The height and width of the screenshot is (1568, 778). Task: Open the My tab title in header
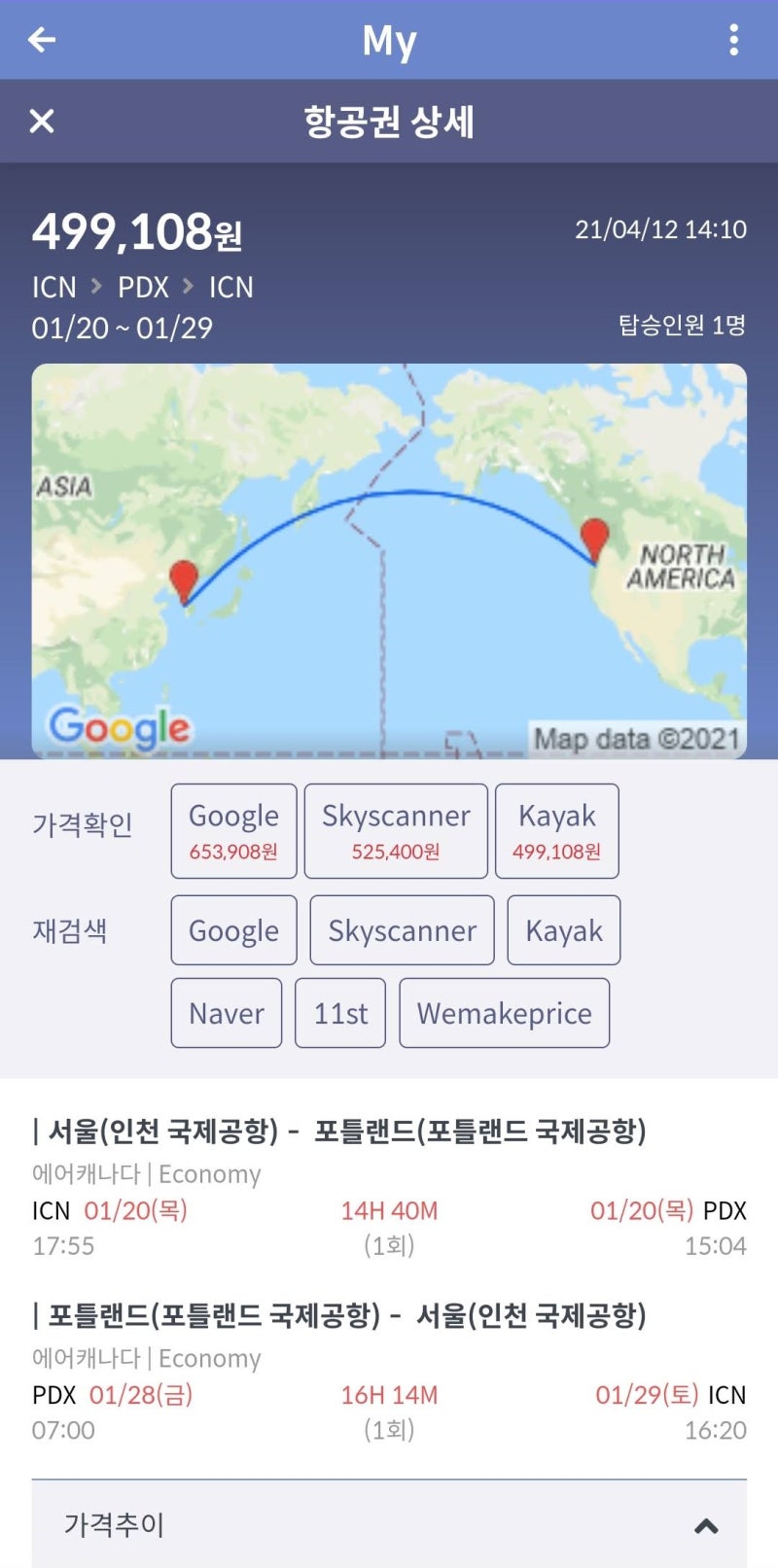coord(389,39)
